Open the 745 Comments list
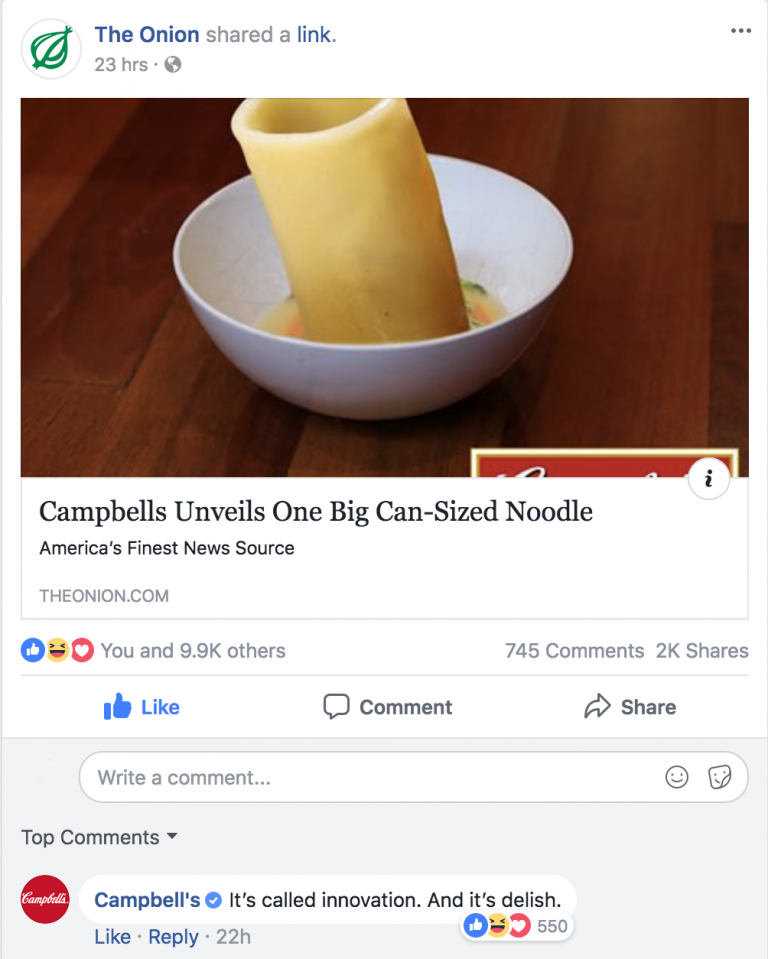Viewport: 768px width, 959px height. 574,651
